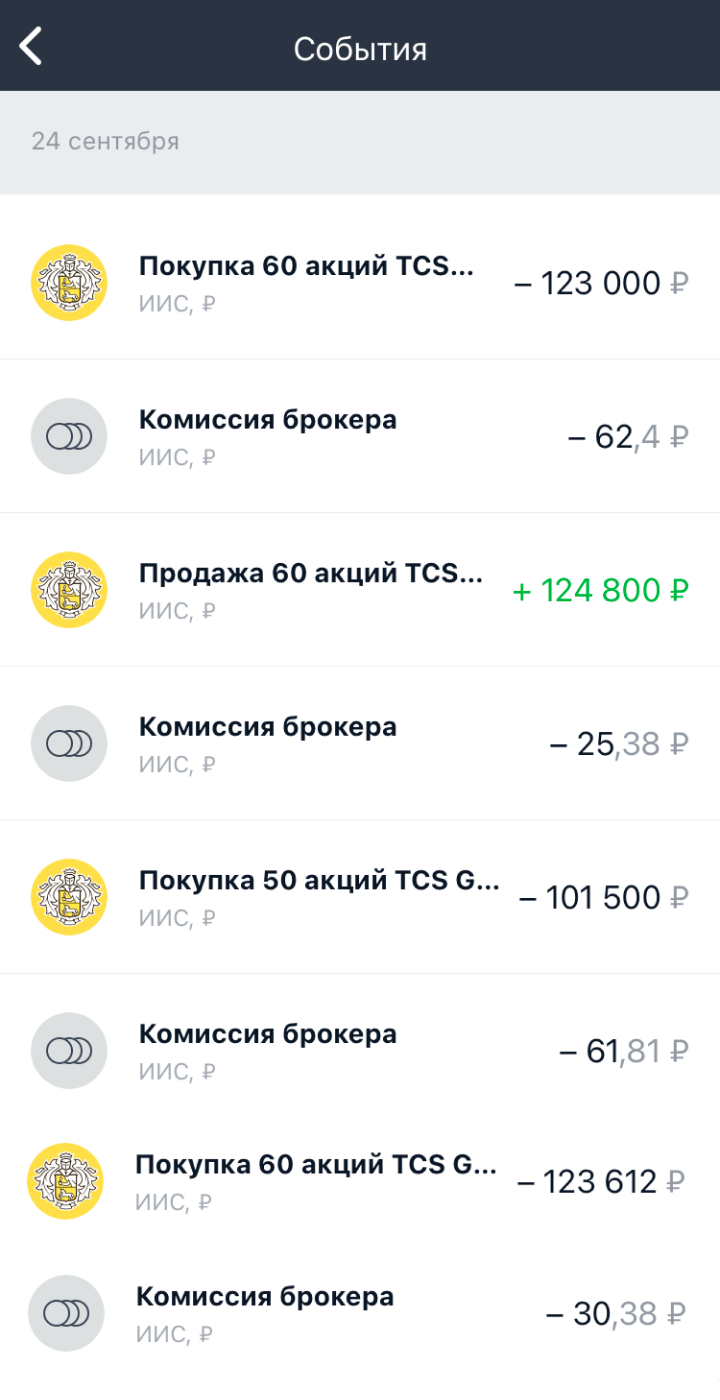Select the broker commission of 61,81 ₽
The image size is (720, 1400).
(360, 1050)
